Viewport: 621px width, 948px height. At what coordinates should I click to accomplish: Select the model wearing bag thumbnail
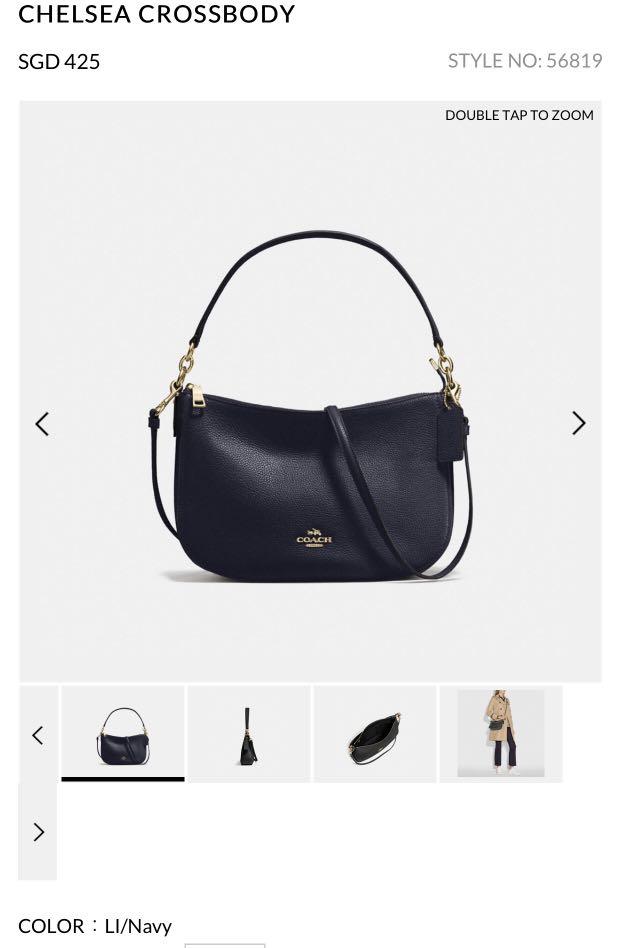pos(501,733)
